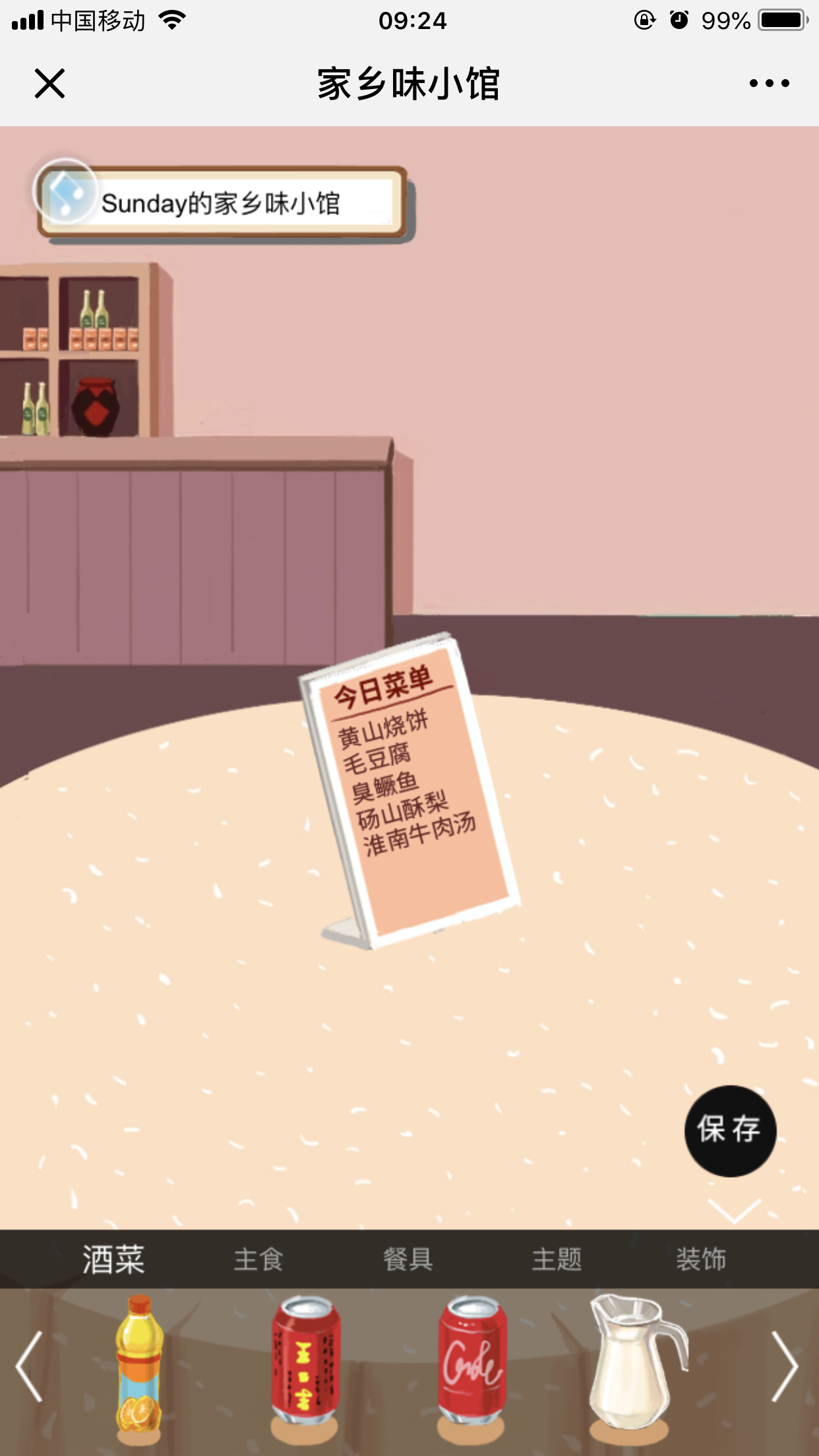Open the three-dot overflow menu

769,84
